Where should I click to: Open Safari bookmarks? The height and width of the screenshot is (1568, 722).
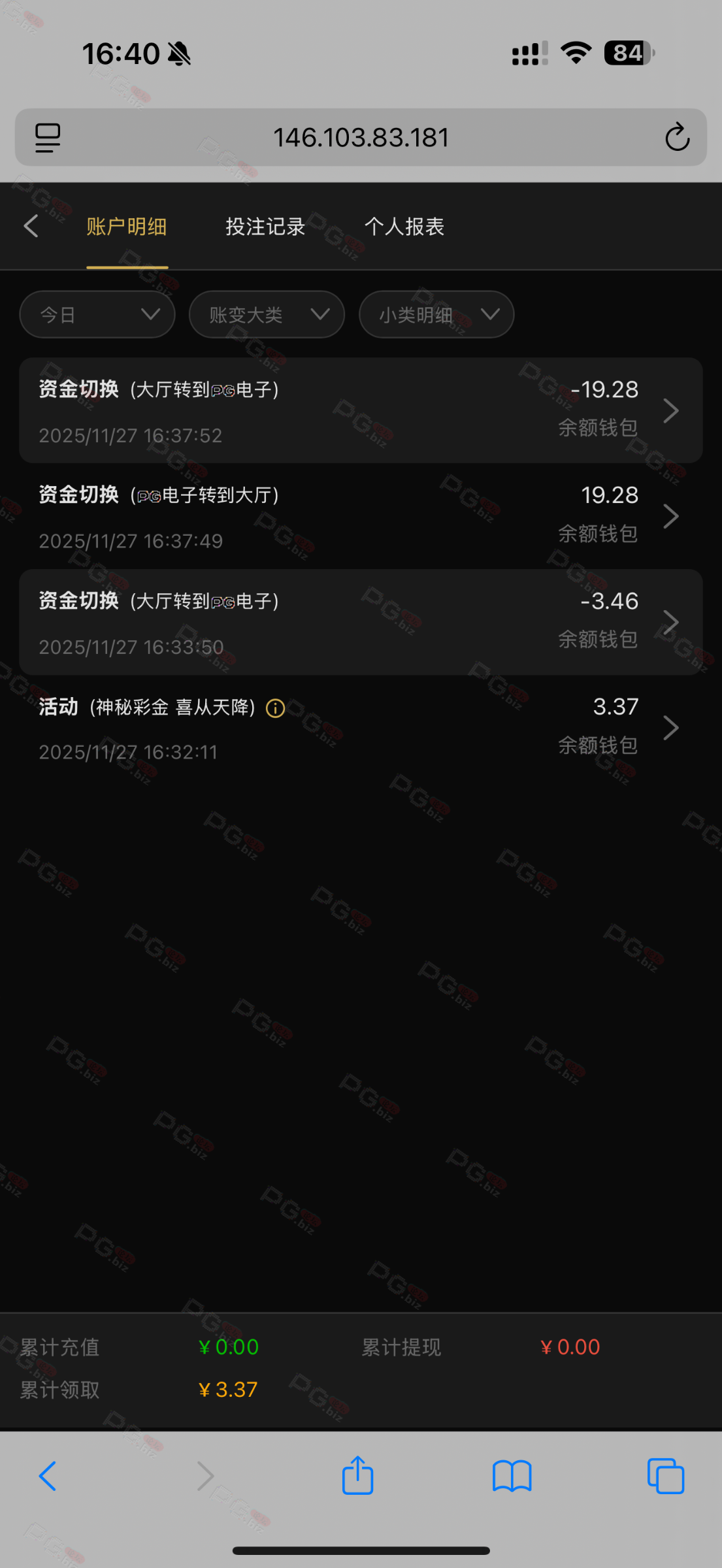pos(512,1476)
